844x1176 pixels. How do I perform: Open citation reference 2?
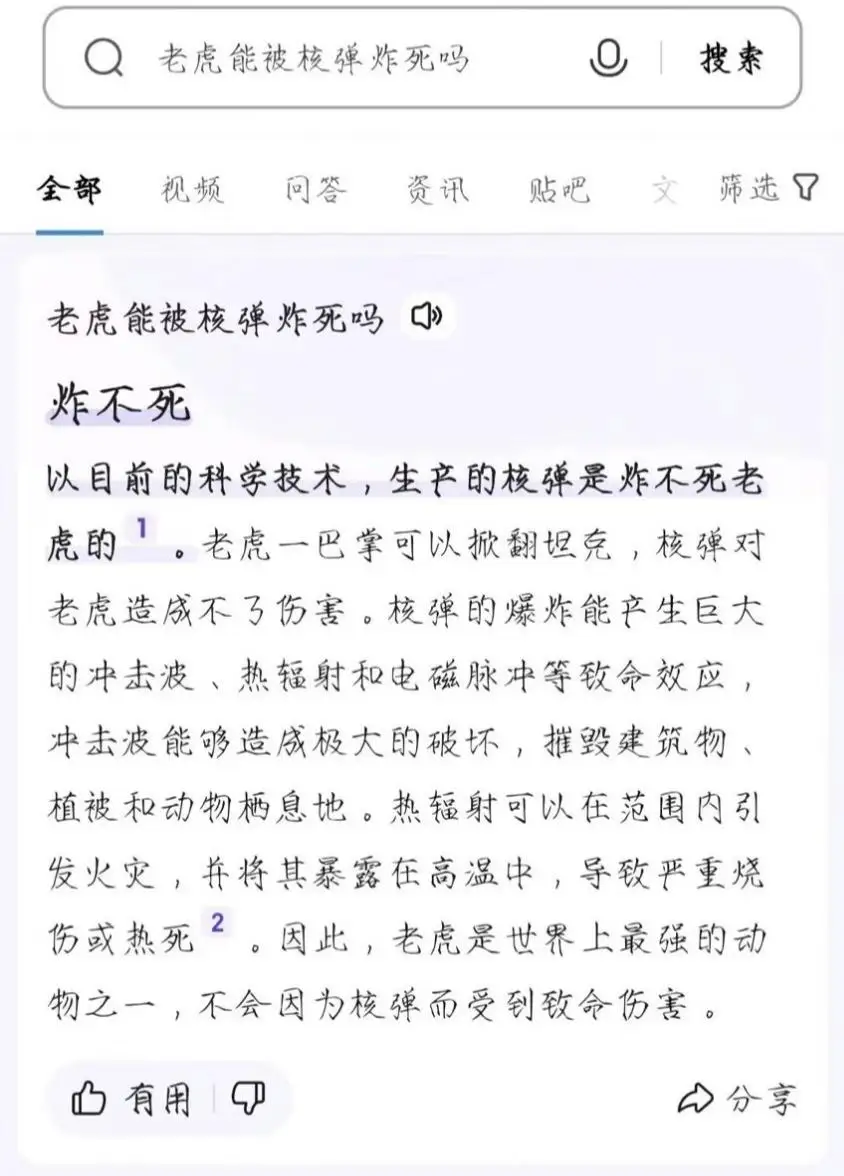pos(218,922)
